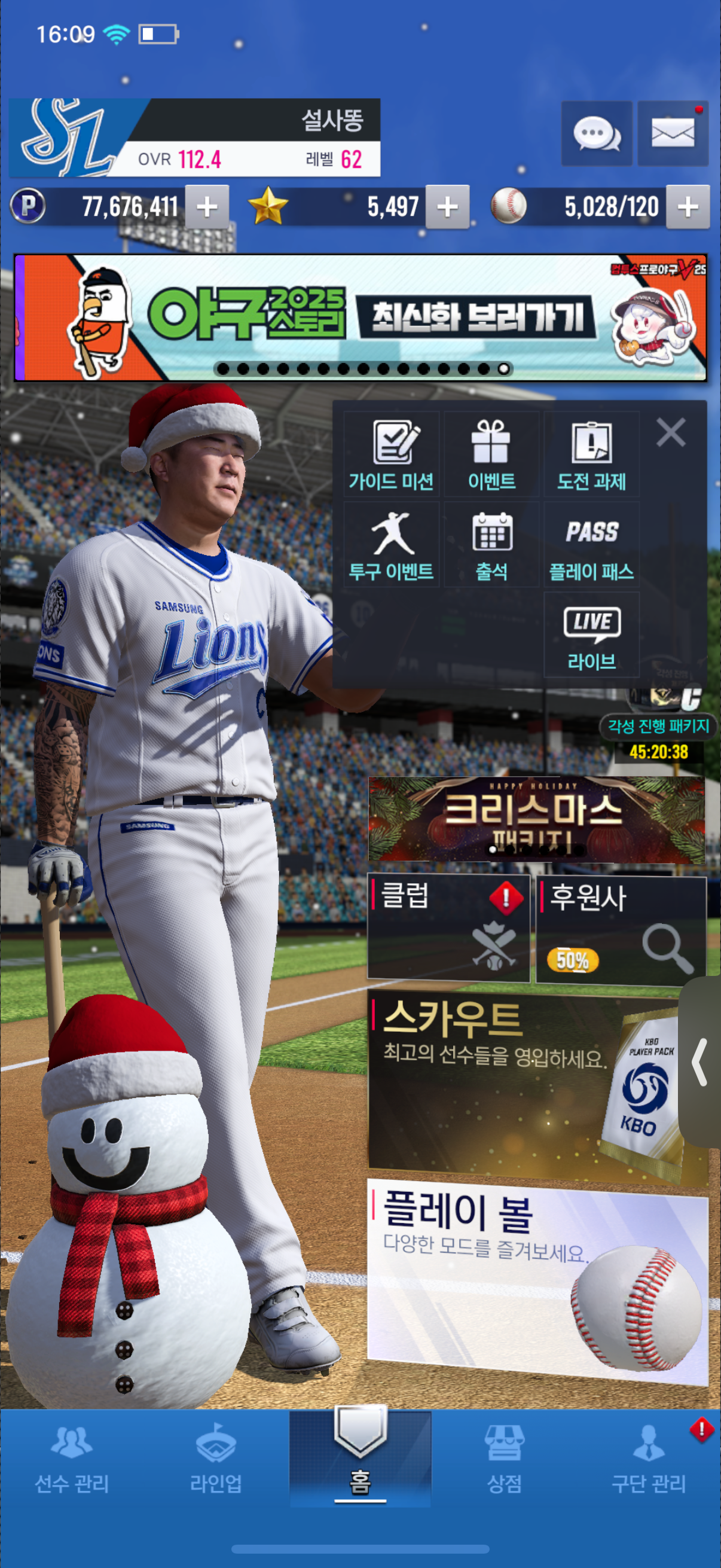Switch to 상점 tab
The image size is (721, 1568).
tap(504, 1461)
